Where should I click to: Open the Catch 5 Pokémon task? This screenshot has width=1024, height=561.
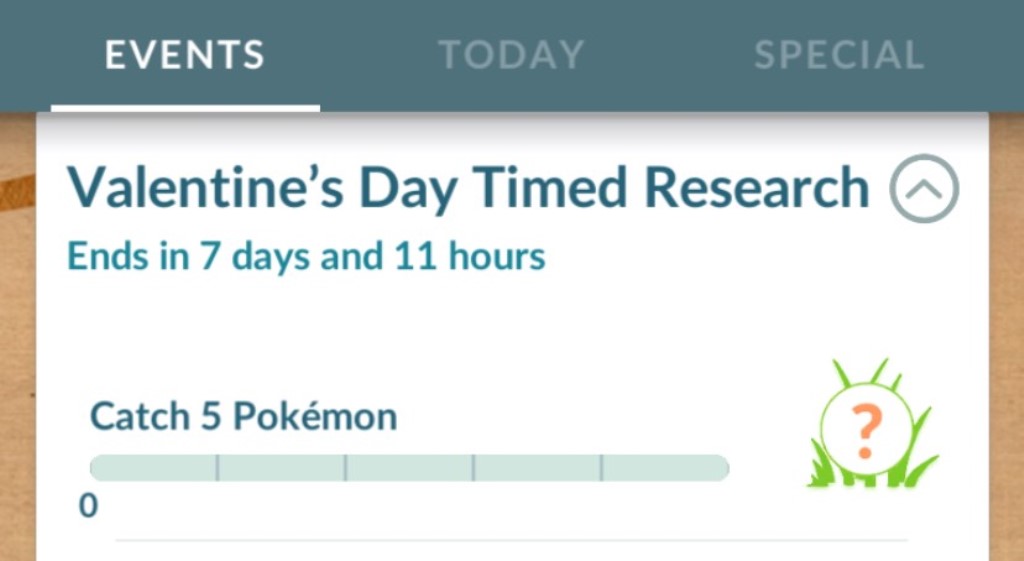pyautogui.click(x=243, y=416)
